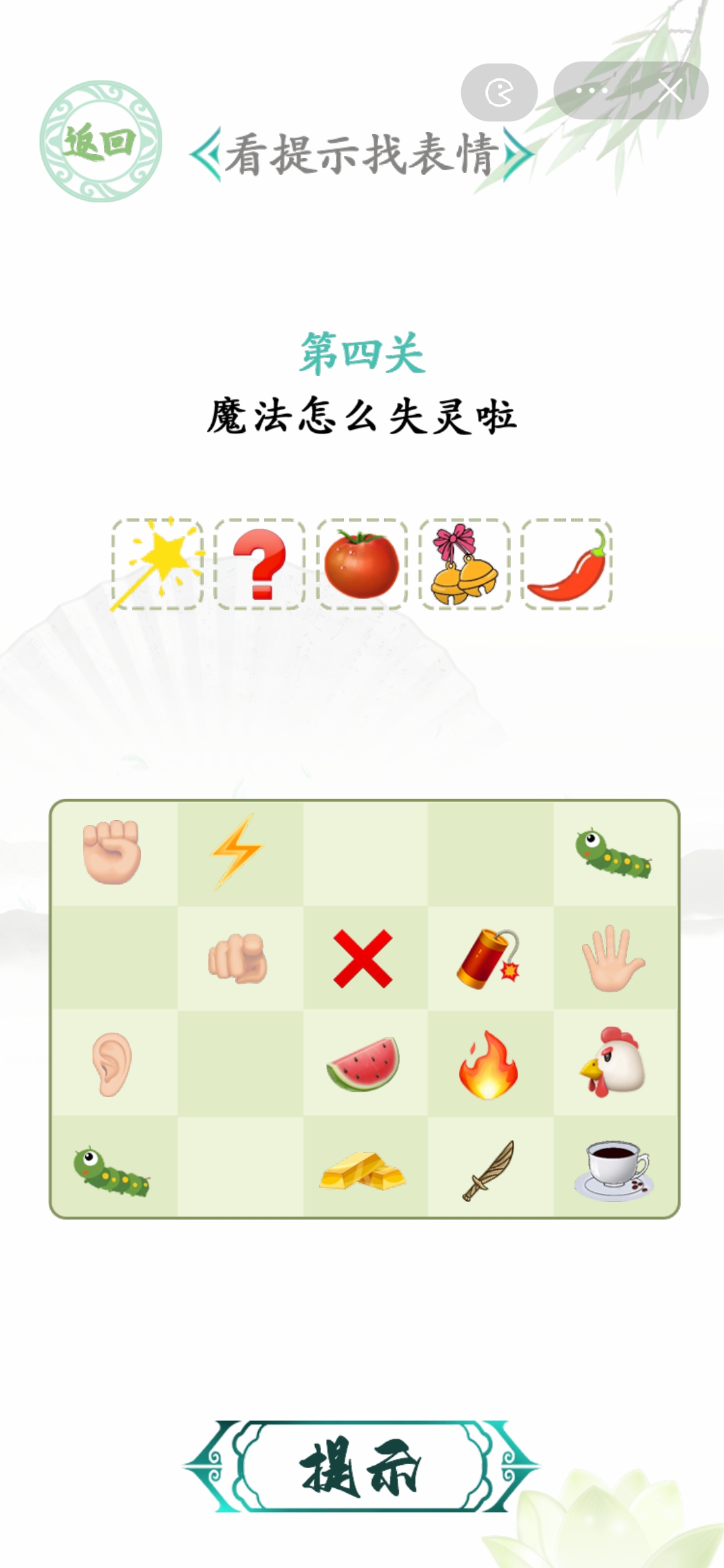Select the firecracker emoji

(489, 958)
